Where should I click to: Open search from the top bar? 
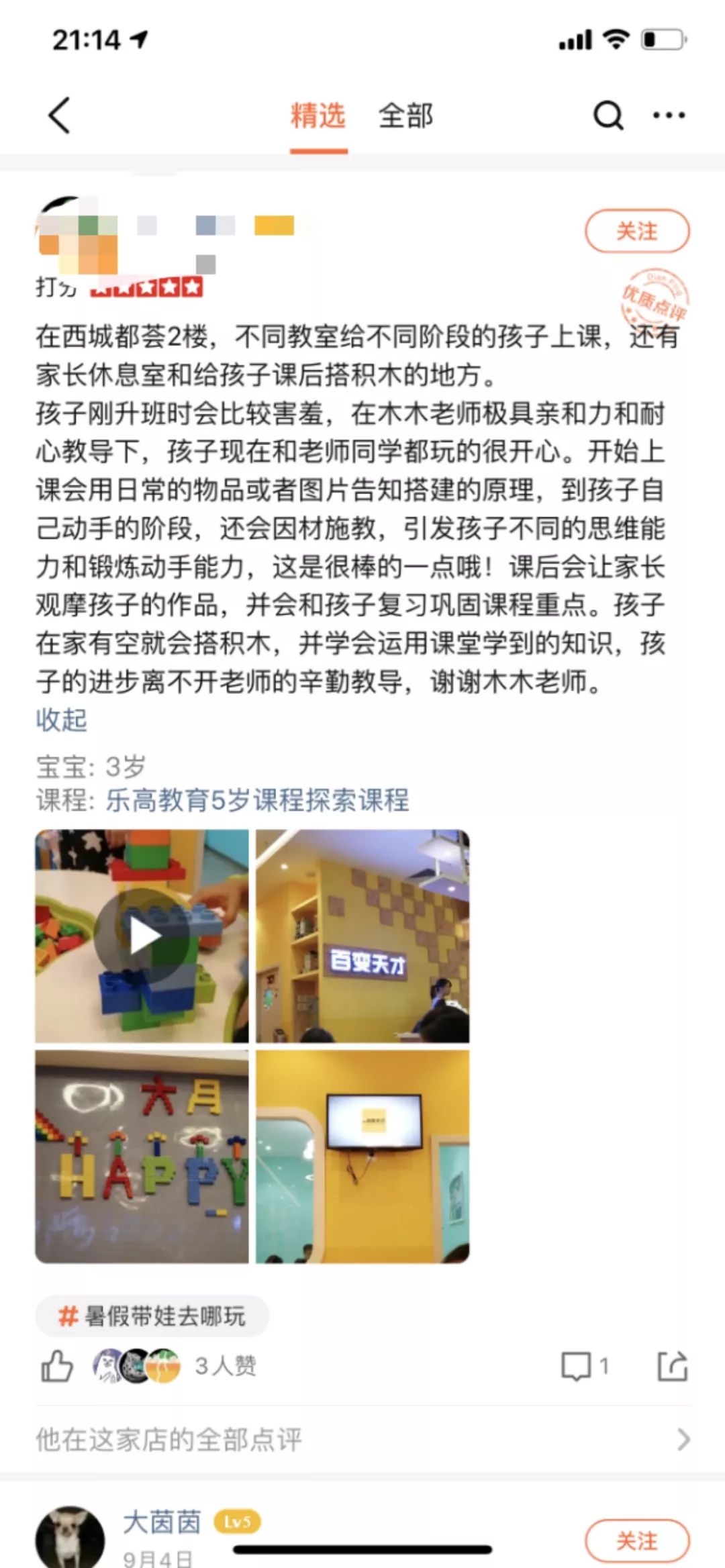coord(606,115)
